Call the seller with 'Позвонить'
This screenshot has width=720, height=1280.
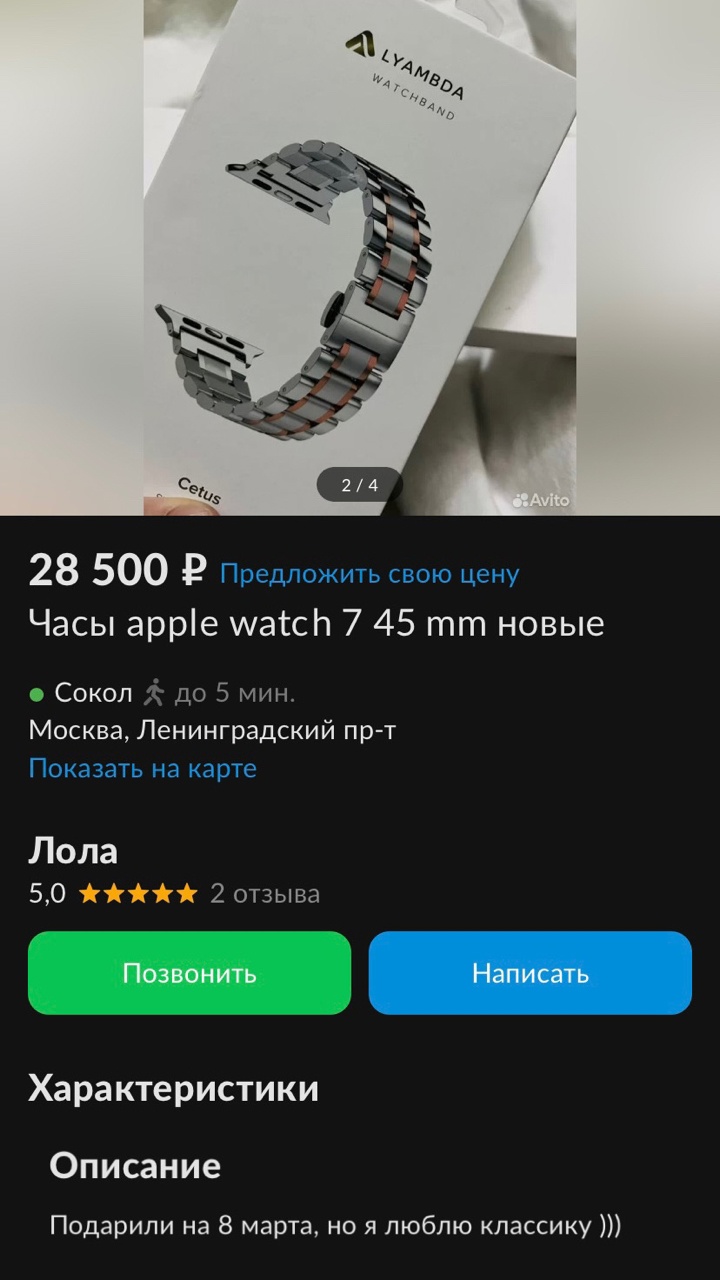point(189,973)
